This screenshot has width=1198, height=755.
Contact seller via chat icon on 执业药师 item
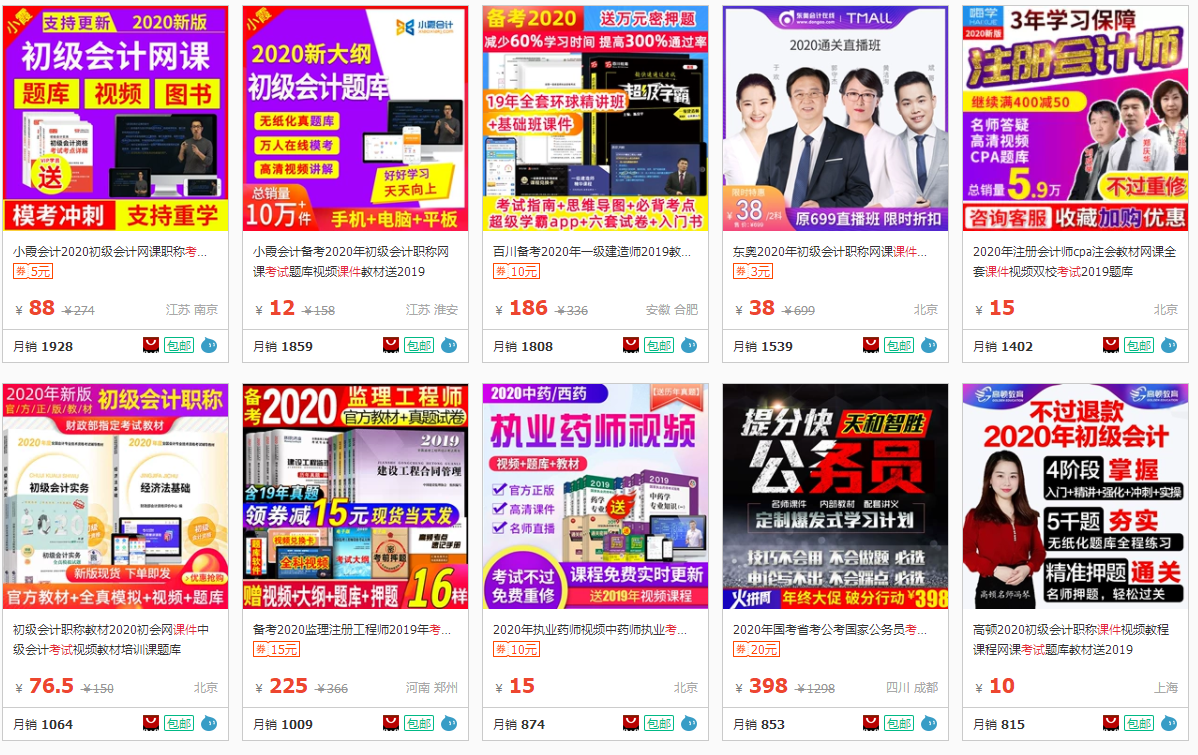689,723
